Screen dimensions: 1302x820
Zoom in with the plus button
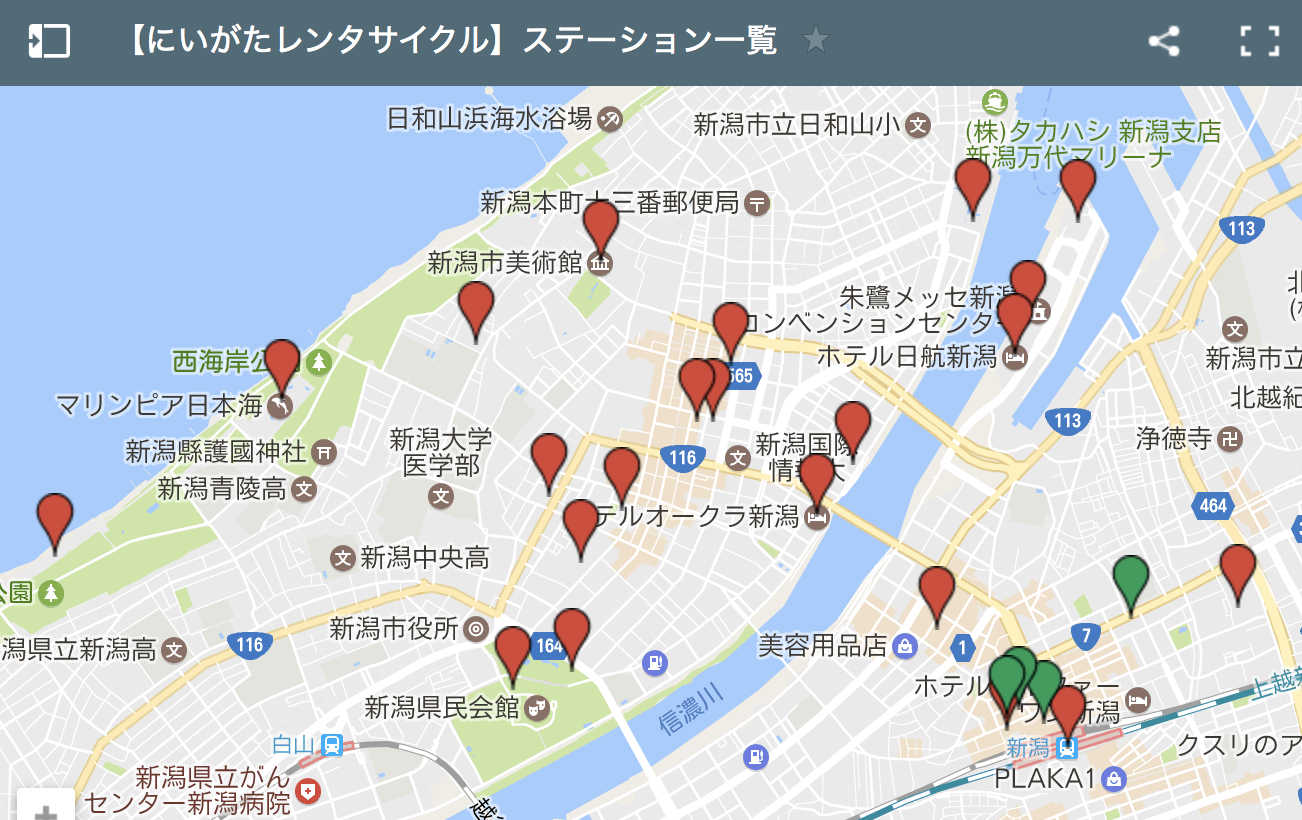45,810
